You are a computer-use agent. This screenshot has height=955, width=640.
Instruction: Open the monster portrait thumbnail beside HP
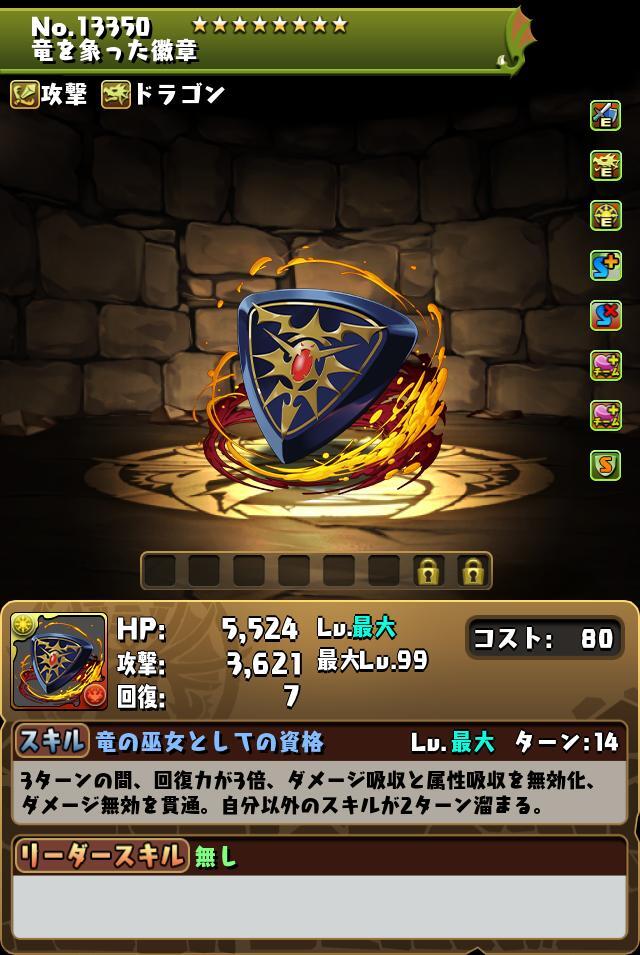(x=59, y=661)
